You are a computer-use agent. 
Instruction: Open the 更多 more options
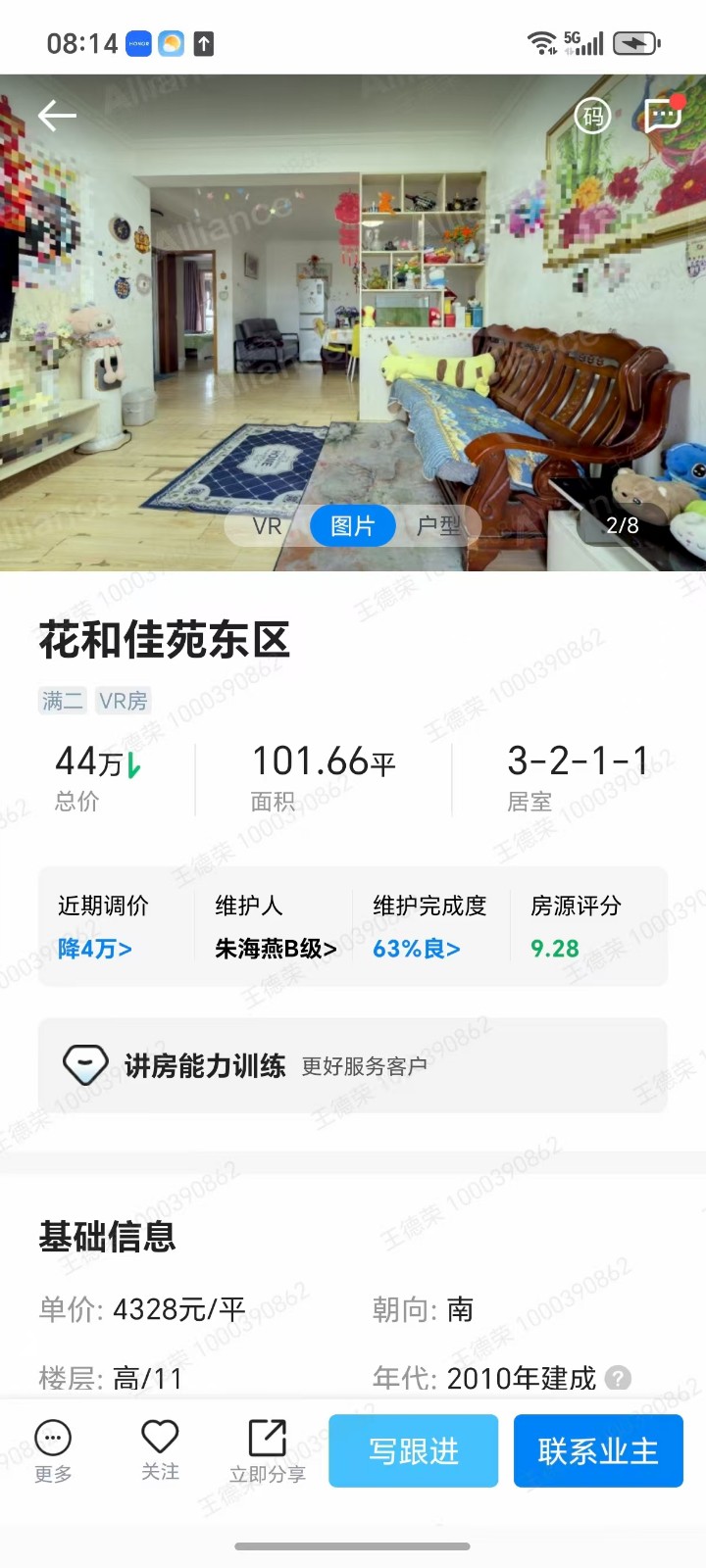(53, 1450)
